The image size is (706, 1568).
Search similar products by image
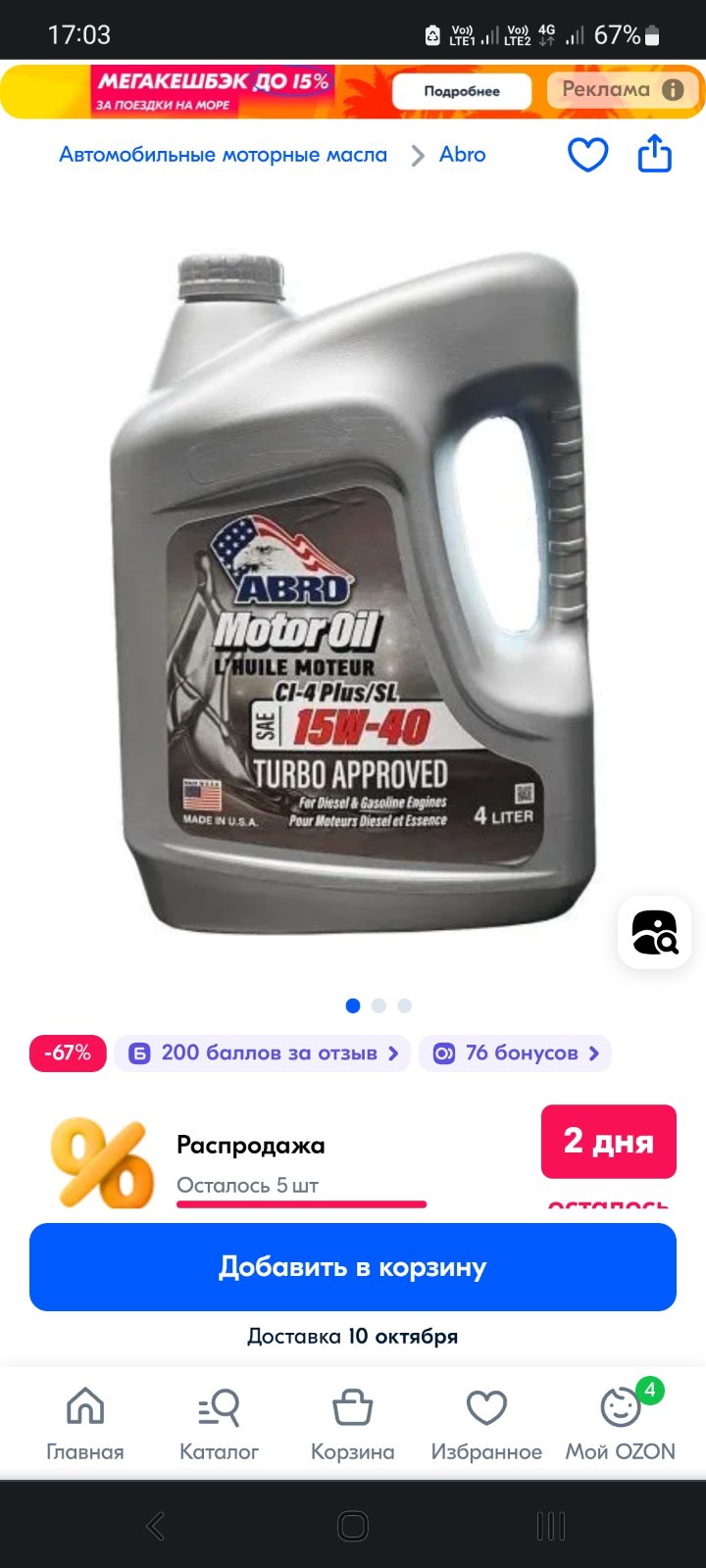tap(655, 932)
